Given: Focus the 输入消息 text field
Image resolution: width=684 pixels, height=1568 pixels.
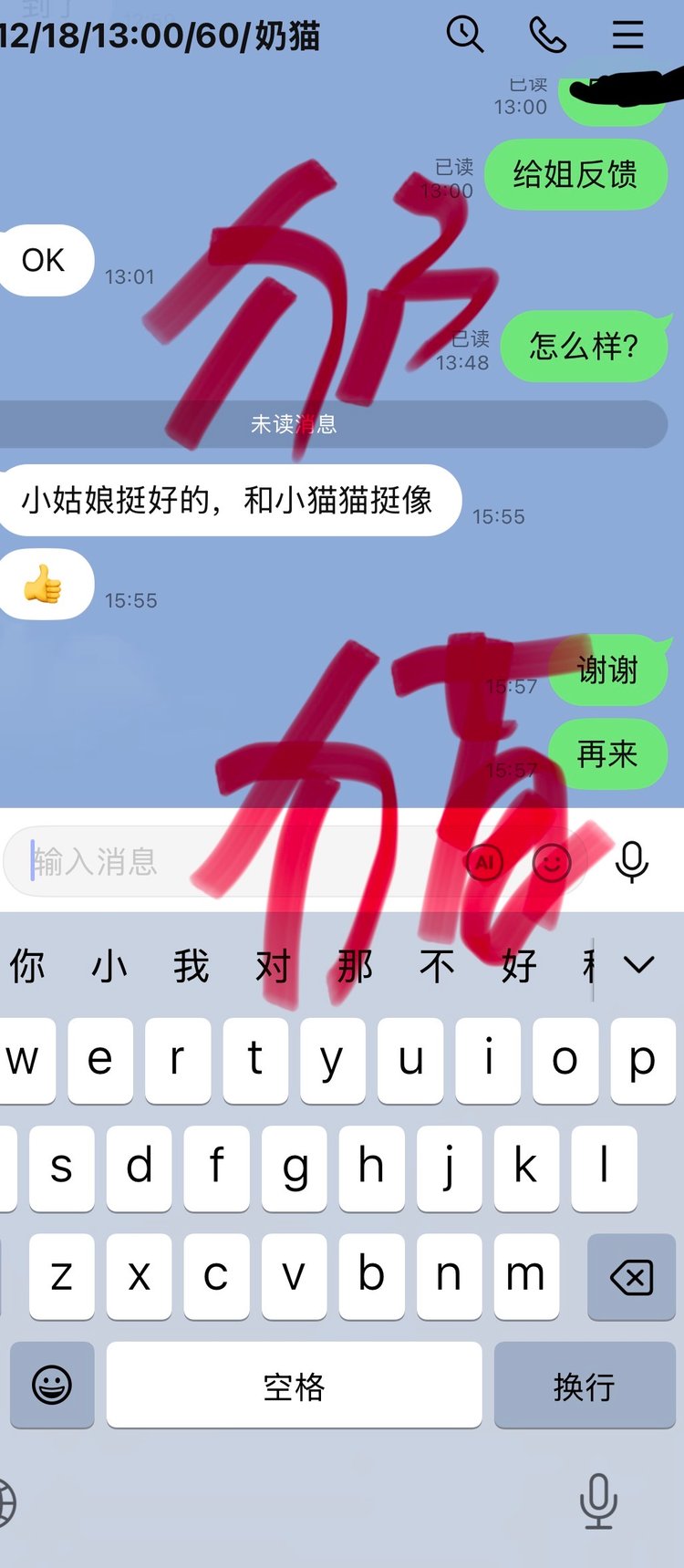Looking at the screenshot, I should [x=228, y=861].
